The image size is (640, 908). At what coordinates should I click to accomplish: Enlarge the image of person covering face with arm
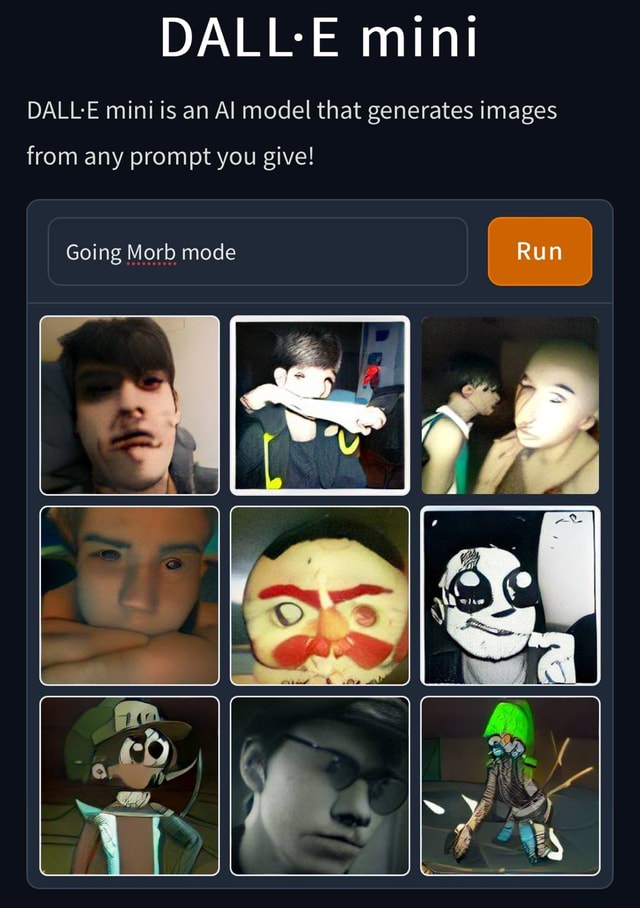tap(320, 405)
